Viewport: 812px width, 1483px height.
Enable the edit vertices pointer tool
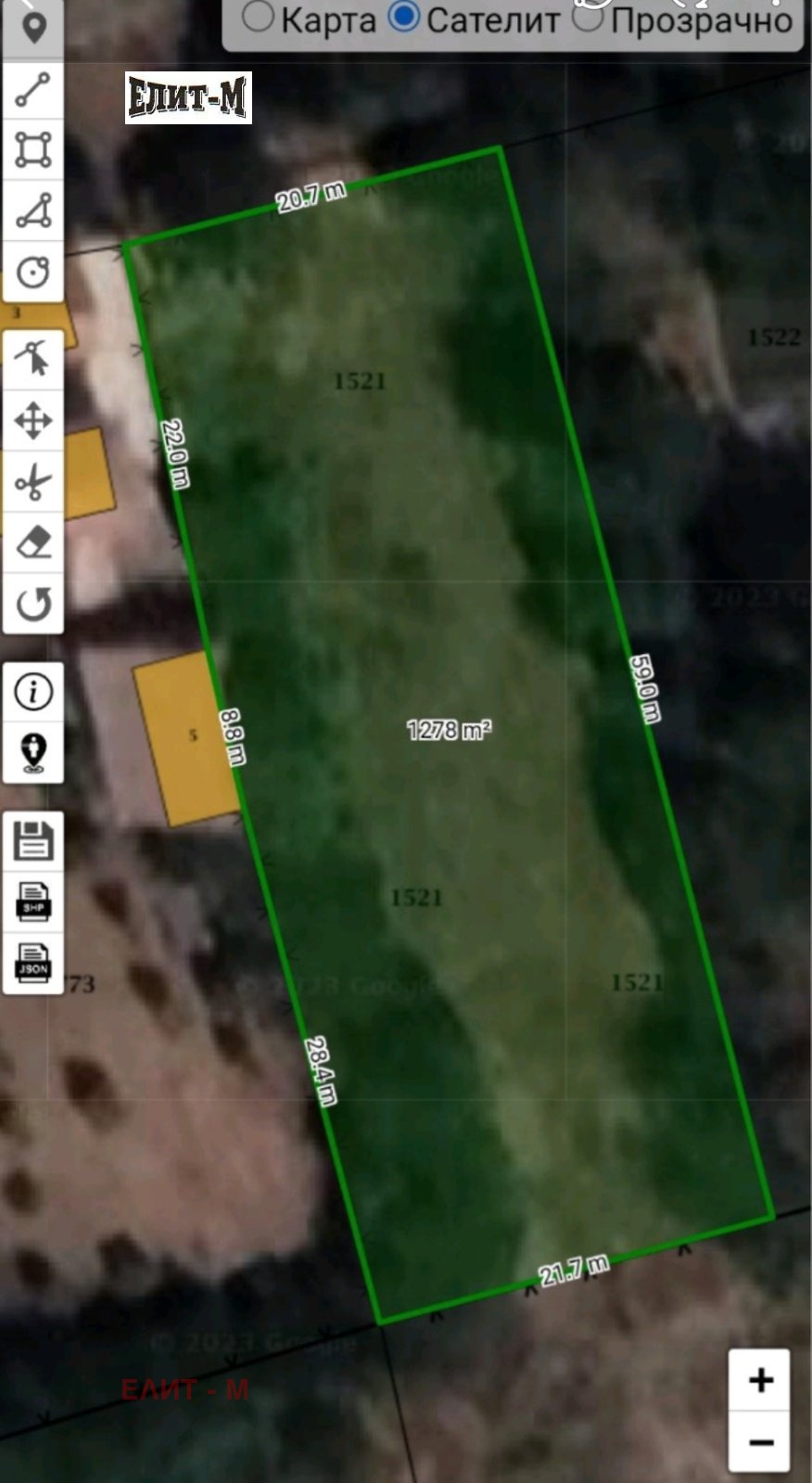33,358
